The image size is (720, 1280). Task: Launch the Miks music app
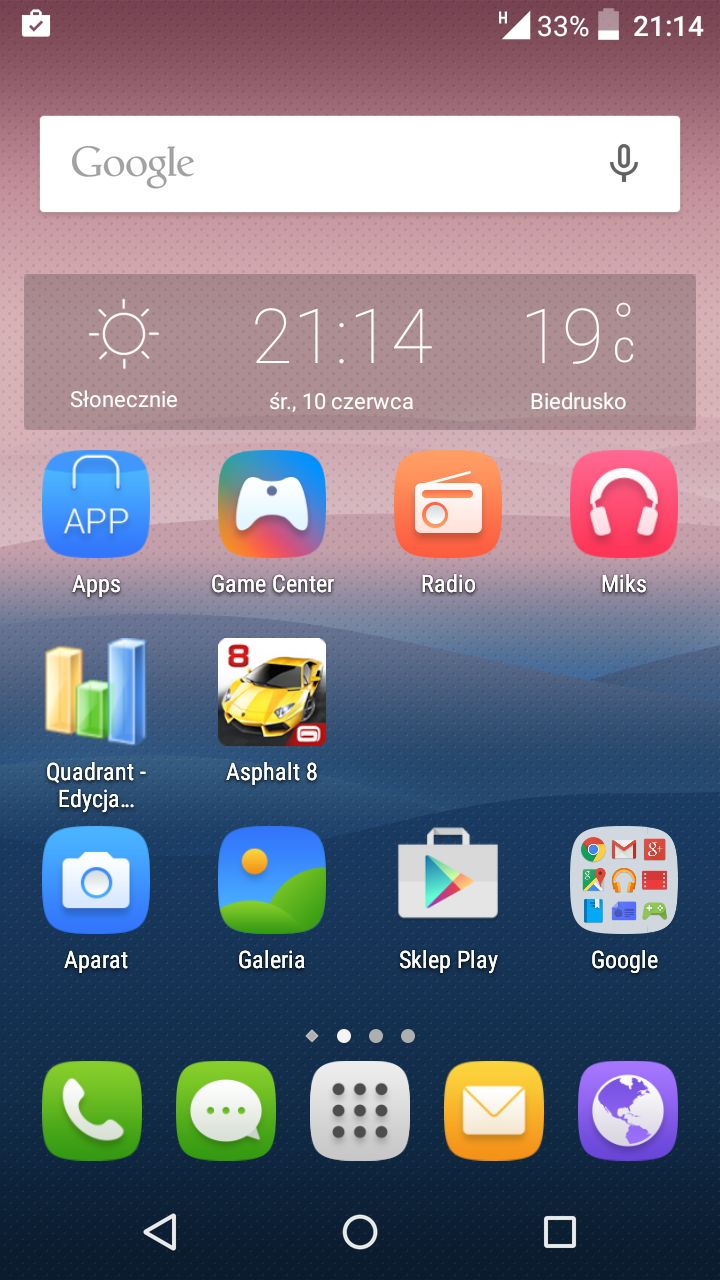coord(624,505)
